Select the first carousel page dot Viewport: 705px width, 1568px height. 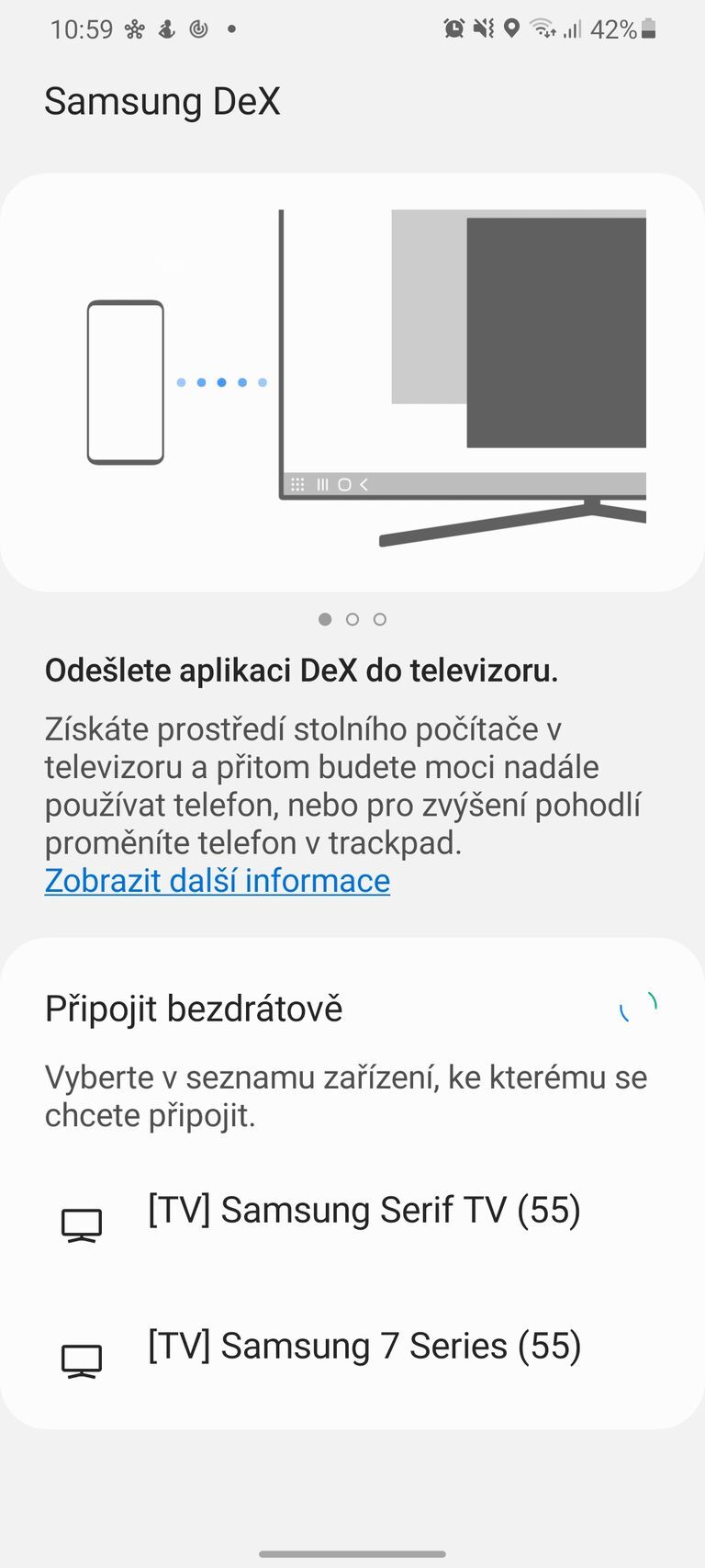[x=325, y=619]
